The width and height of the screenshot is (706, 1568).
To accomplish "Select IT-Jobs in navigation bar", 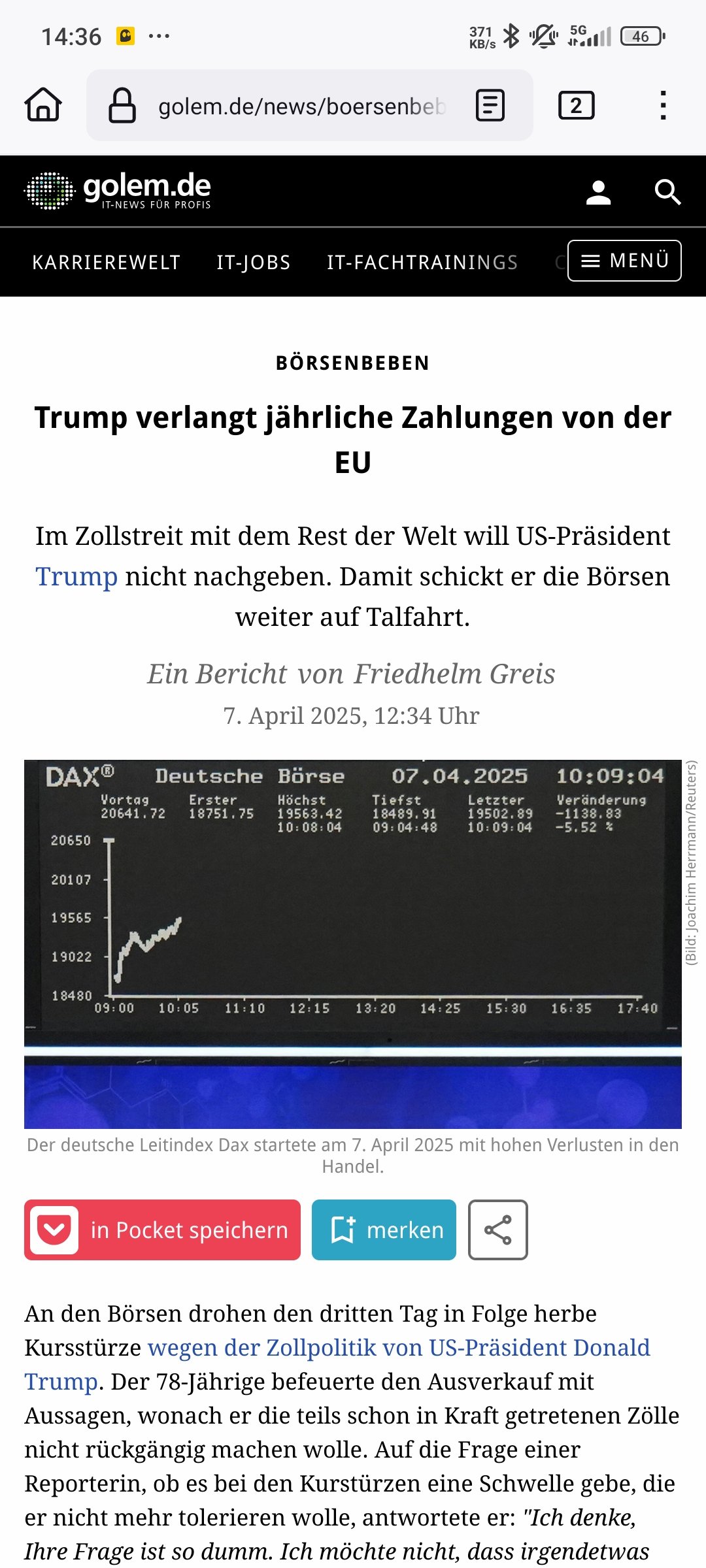I will tap(254, 262).
